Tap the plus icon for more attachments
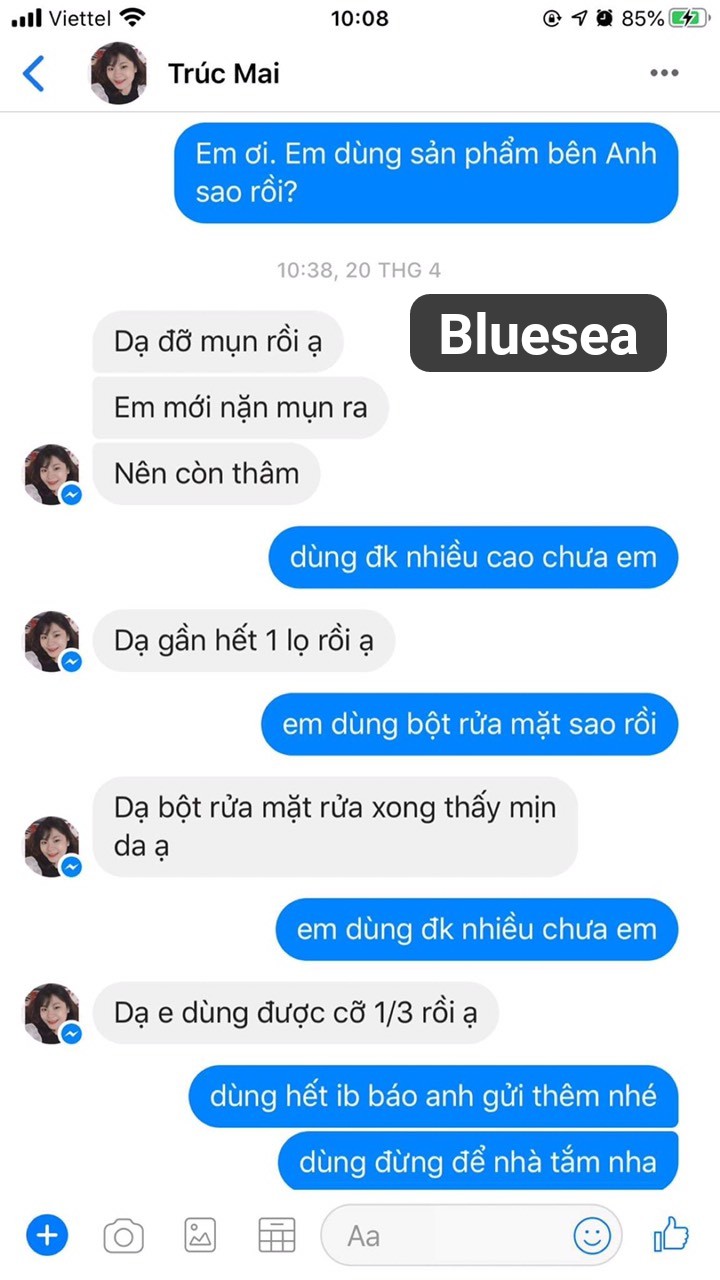Image resolution: width=720 pixels, height=1280 pixels. point(45,1235)
